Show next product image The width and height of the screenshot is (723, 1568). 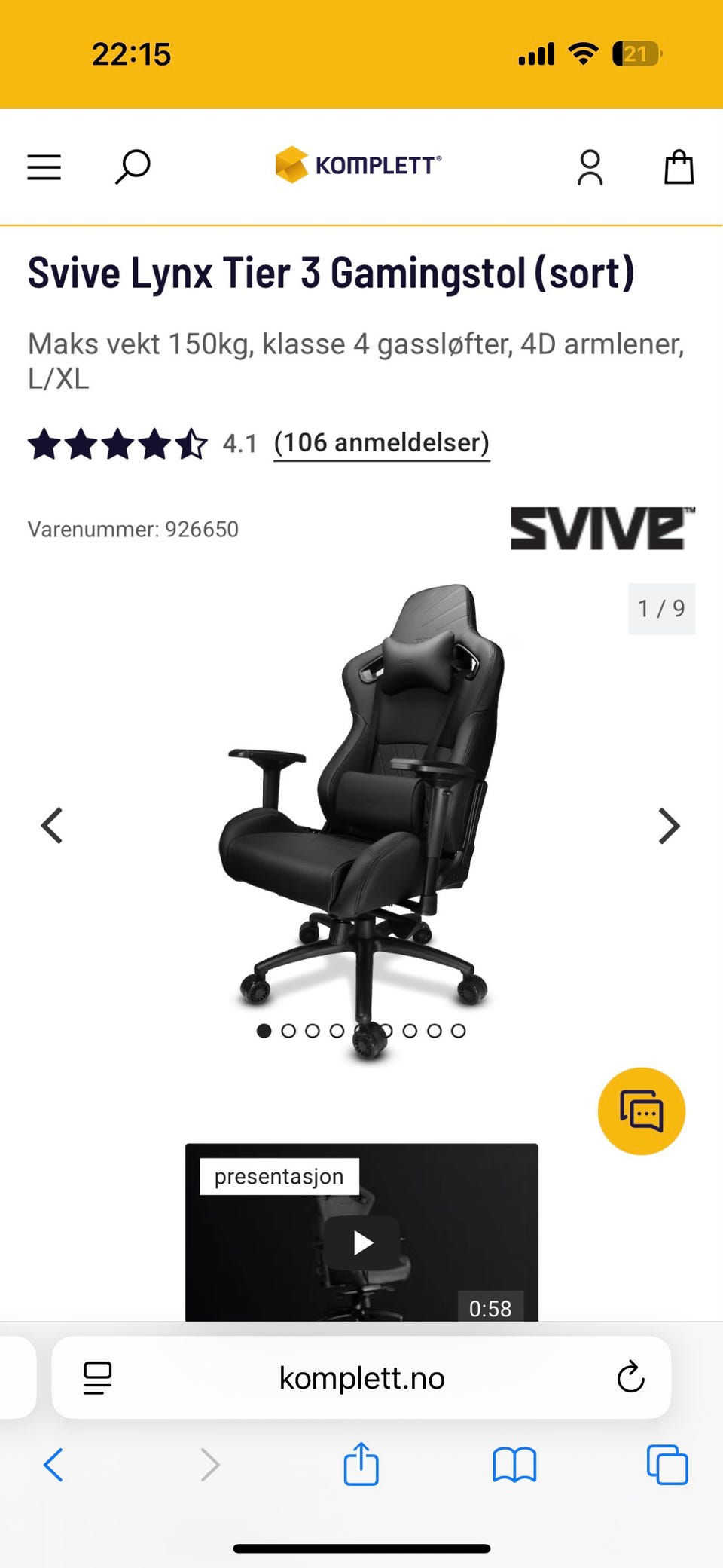(669, 826)
